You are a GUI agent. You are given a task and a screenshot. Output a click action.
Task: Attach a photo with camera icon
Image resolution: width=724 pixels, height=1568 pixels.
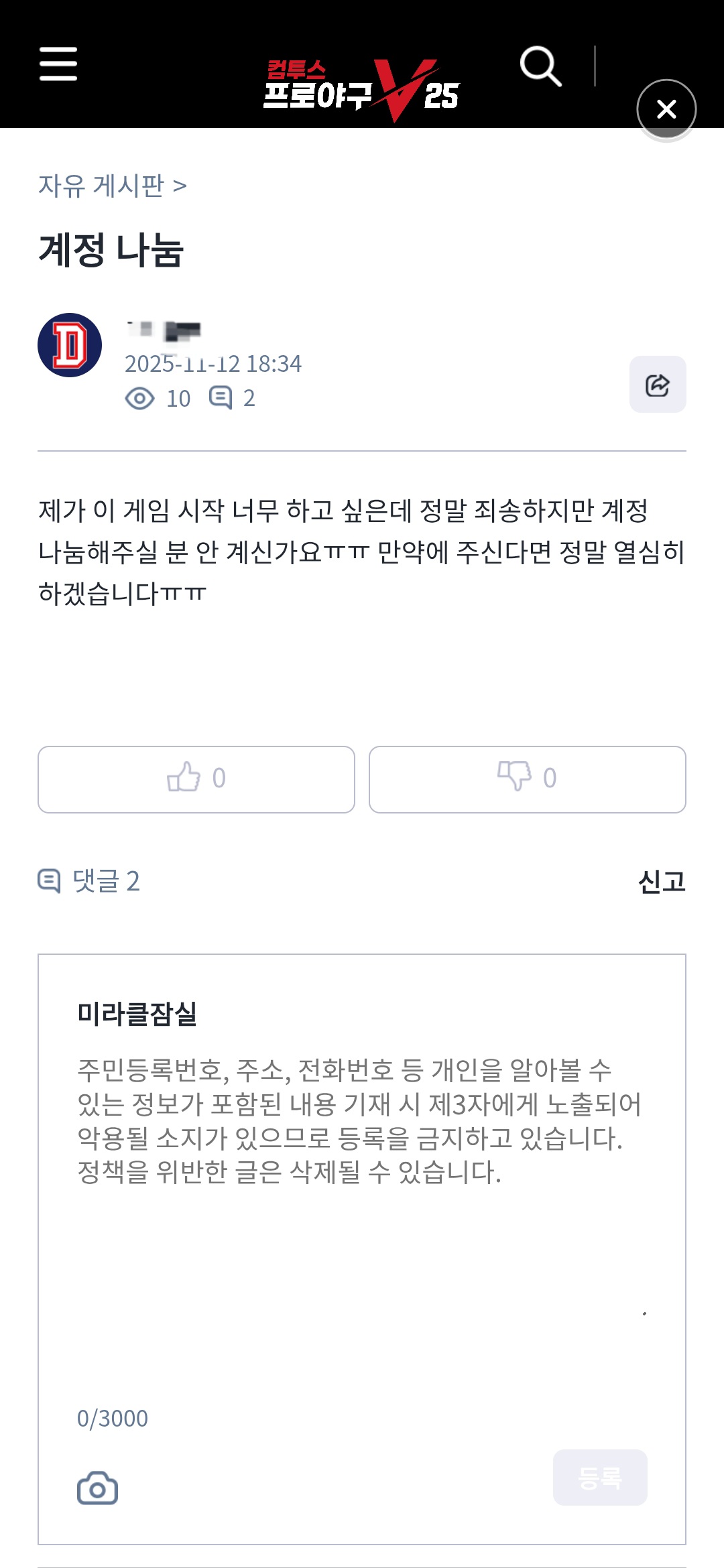tap(98, 1488)
